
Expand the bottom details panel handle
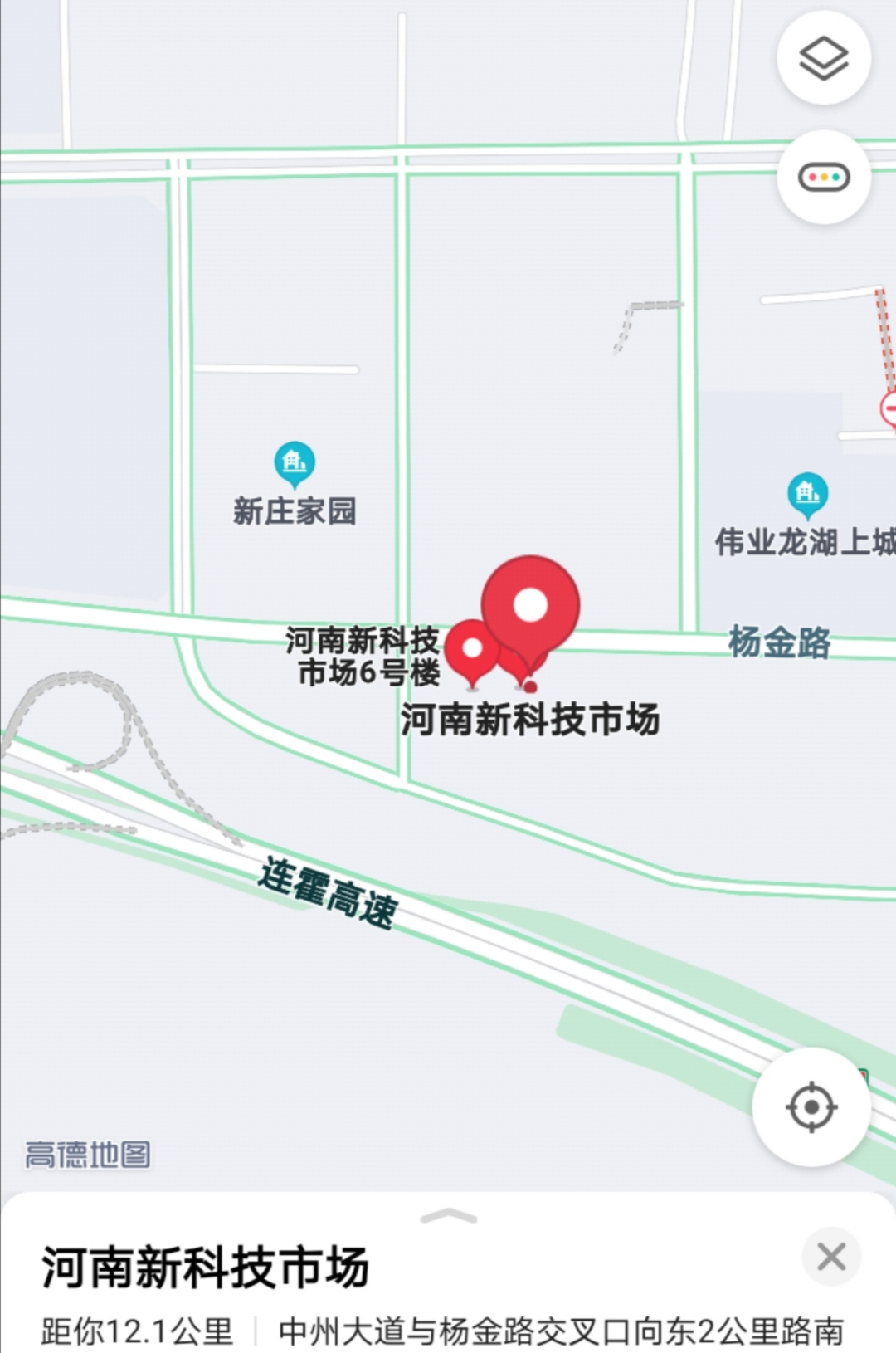click(x=448, y=1217)
